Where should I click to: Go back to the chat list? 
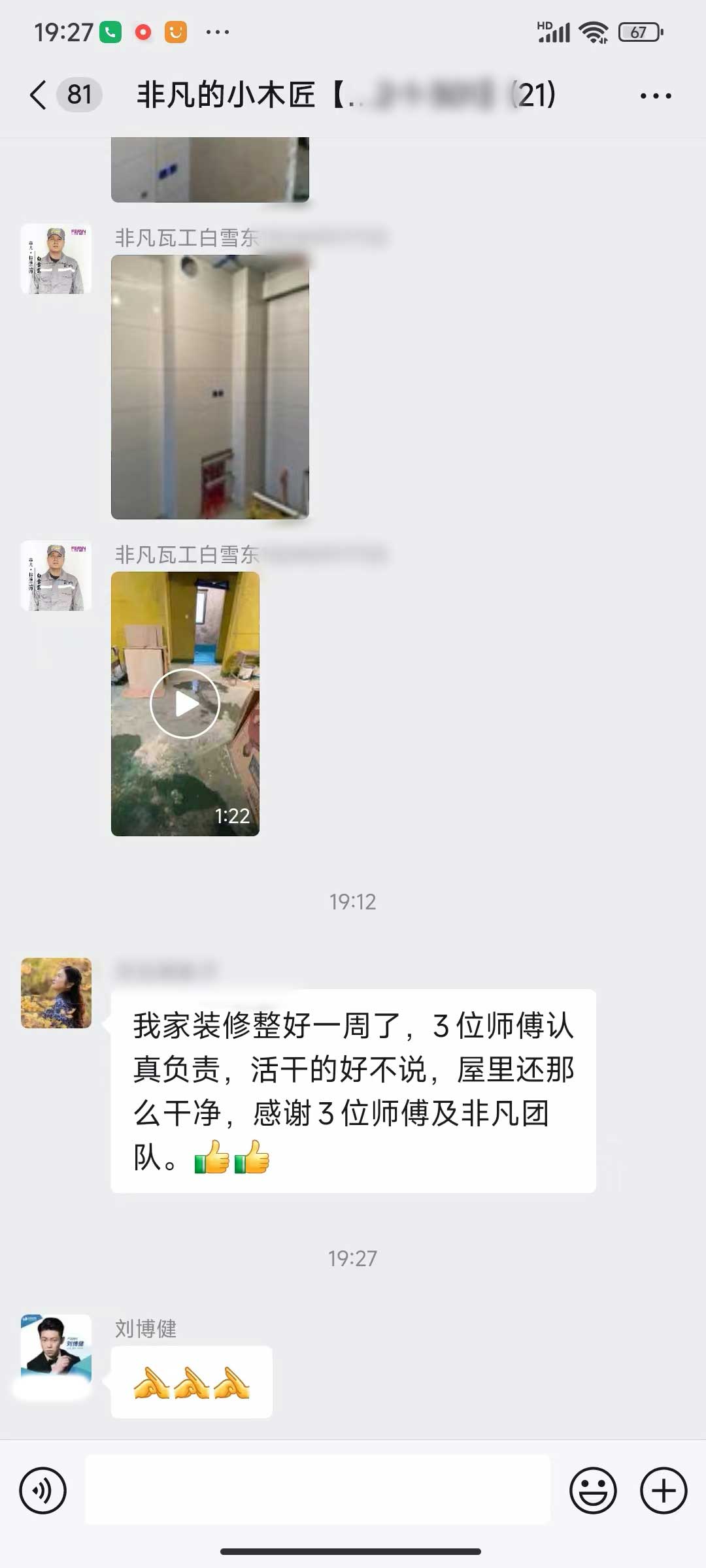pyautogui.click(x=39, y=95)
